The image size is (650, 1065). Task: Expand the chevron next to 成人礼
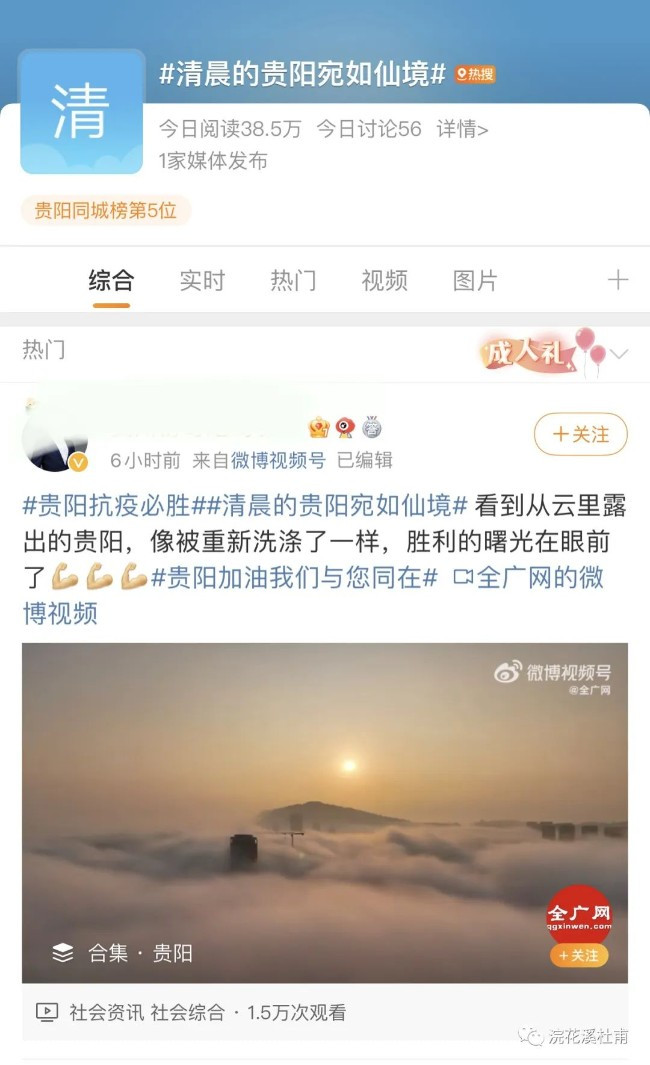pos(620,354)
